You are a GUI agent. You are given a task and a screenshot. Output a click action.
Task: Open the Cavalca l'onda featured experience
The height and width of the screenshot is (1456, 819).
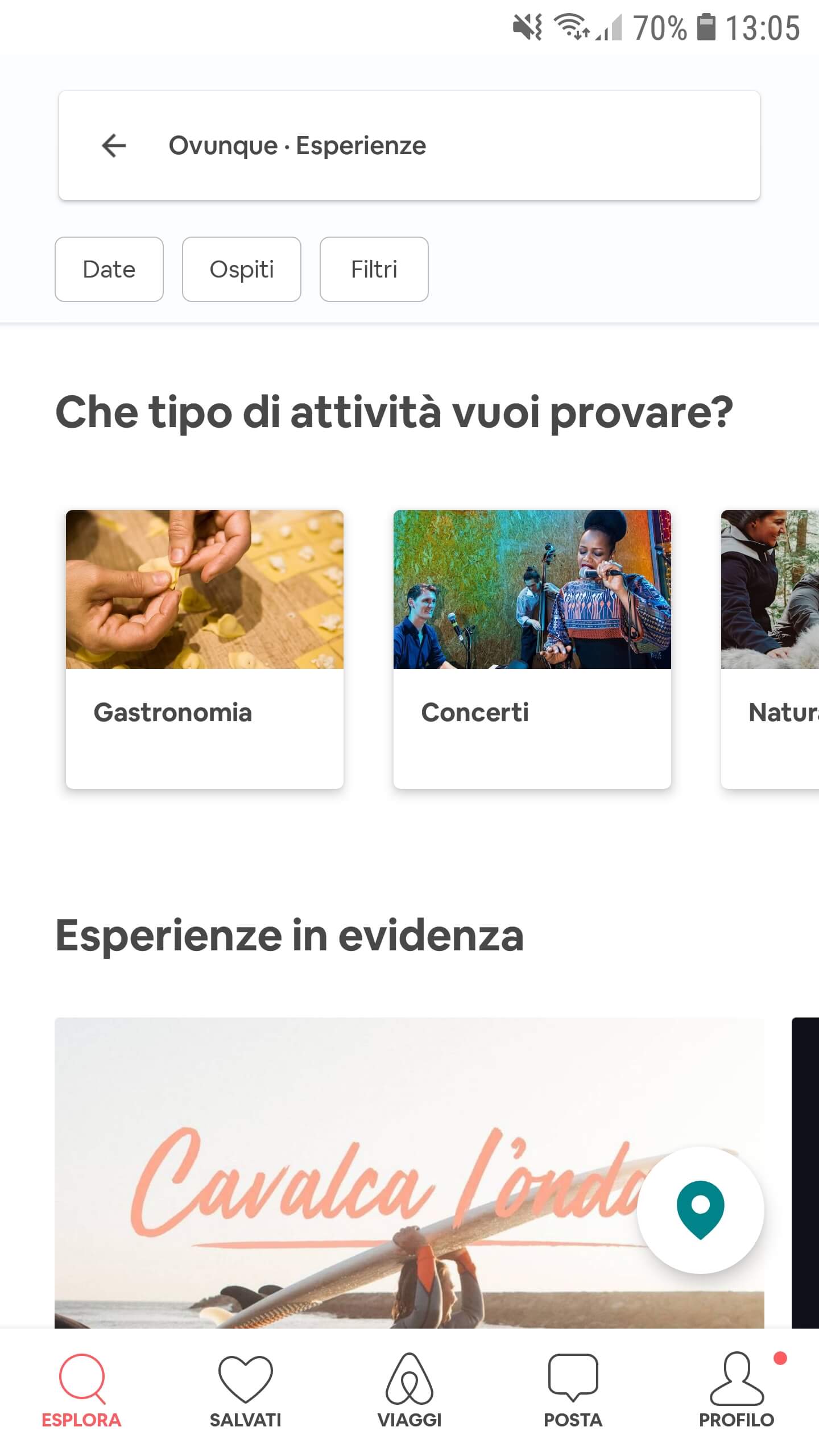(x=409, y=1173)
